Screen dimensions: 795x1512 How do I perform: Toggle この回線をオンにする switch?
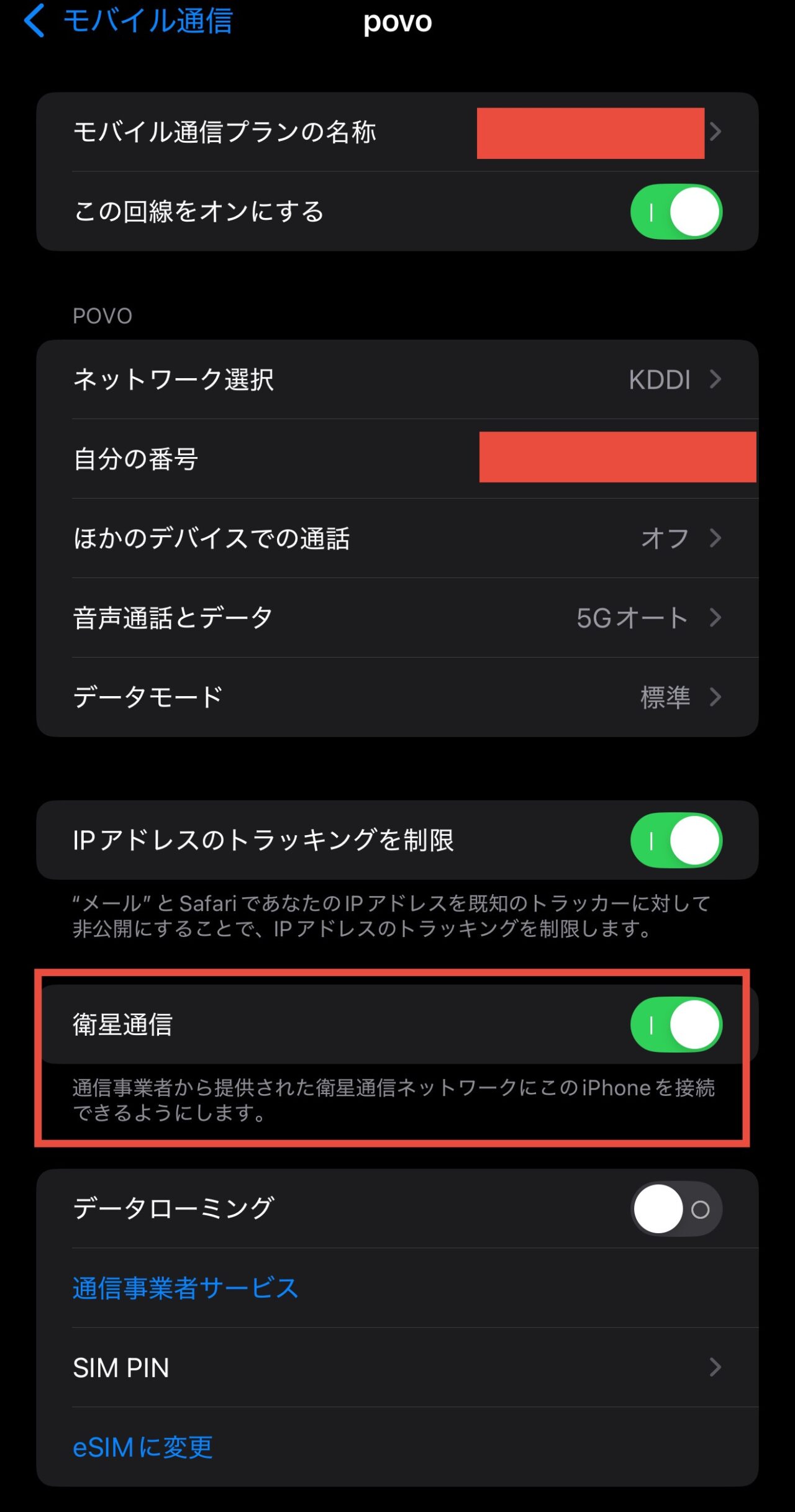click(676, 212)
